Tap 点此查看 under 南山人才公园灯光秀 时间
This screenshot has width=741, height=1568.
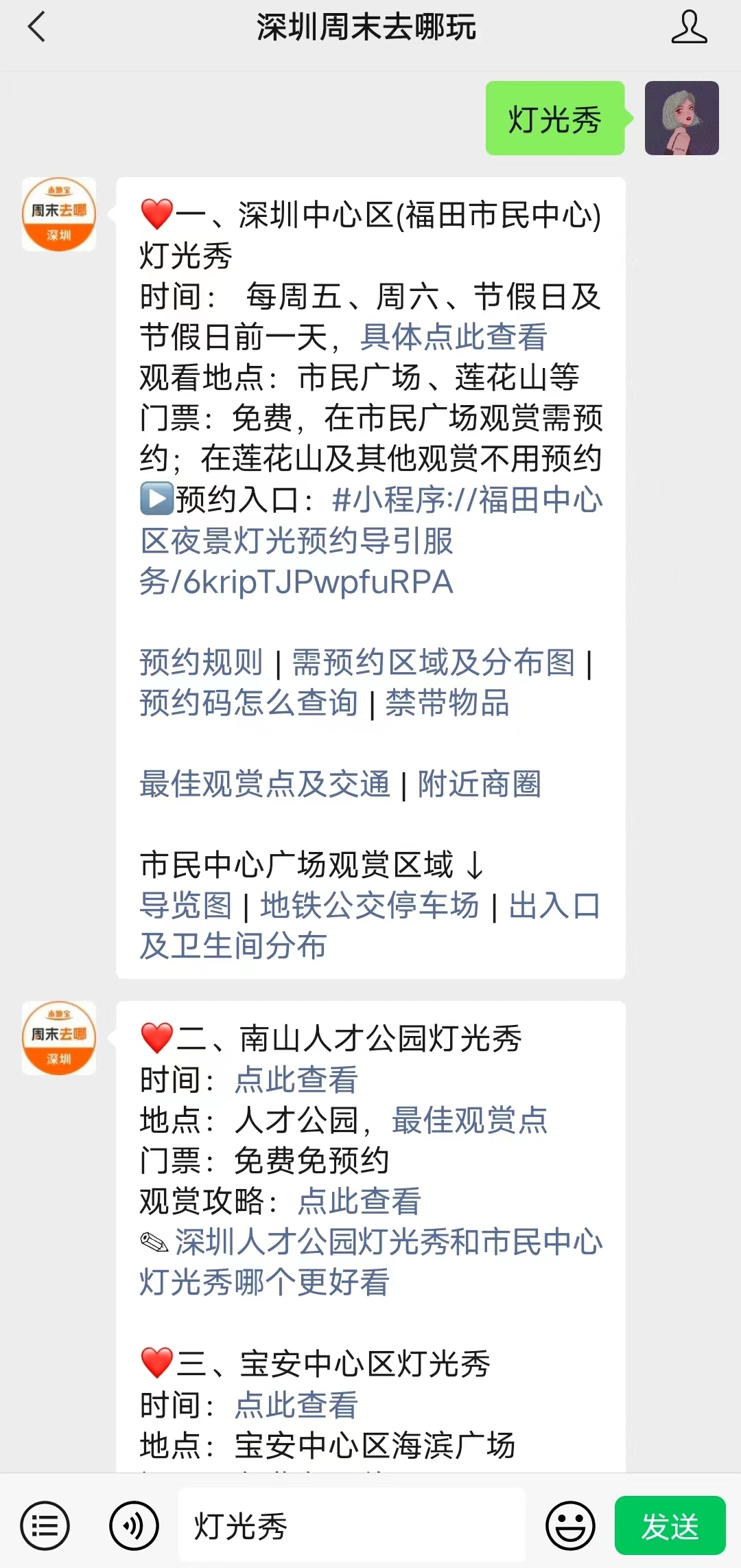pos(294,1078)
